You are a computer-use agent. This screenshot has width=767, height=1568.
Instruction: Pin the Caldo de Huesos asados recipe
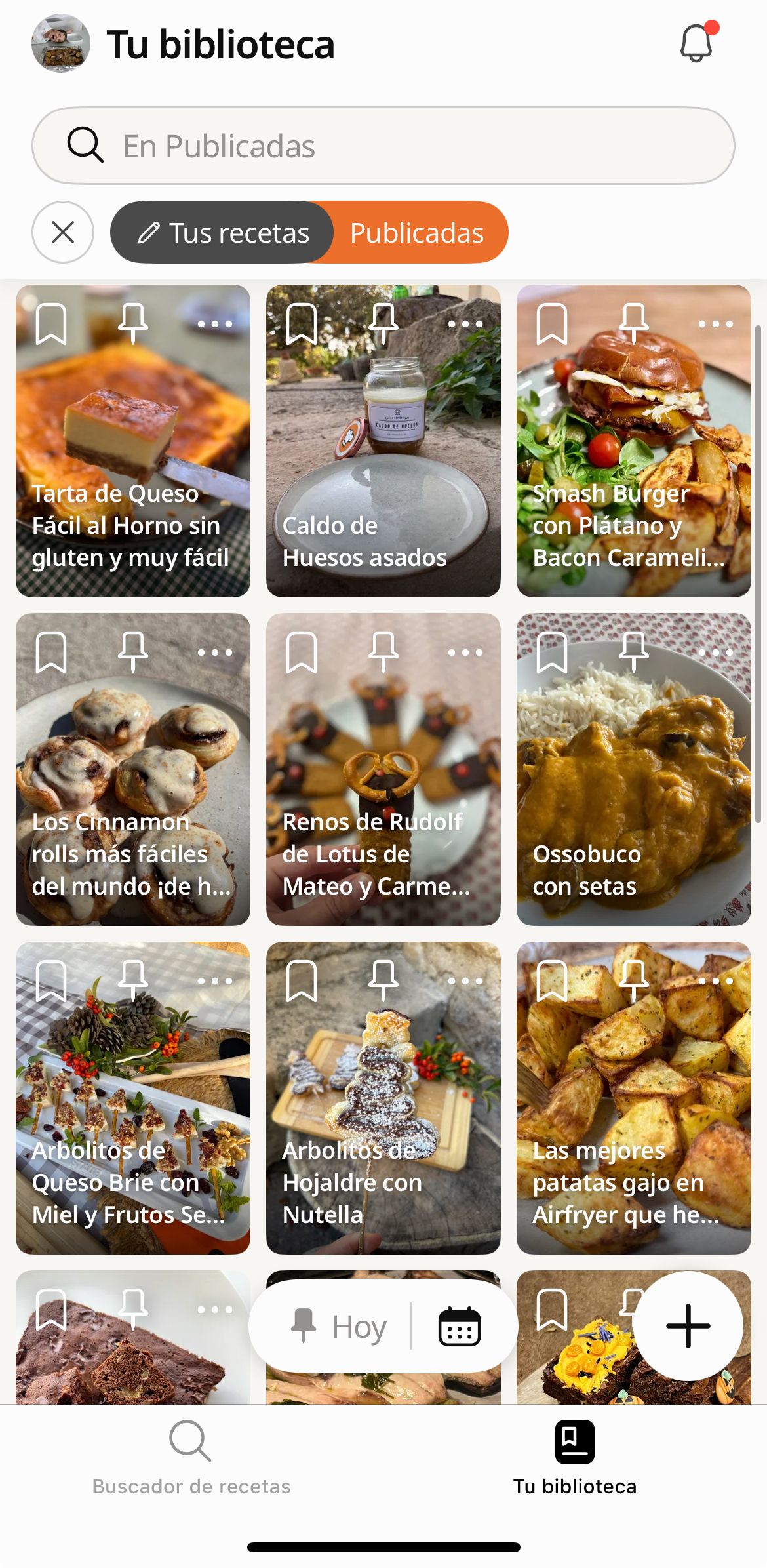[x=383, y=324]
